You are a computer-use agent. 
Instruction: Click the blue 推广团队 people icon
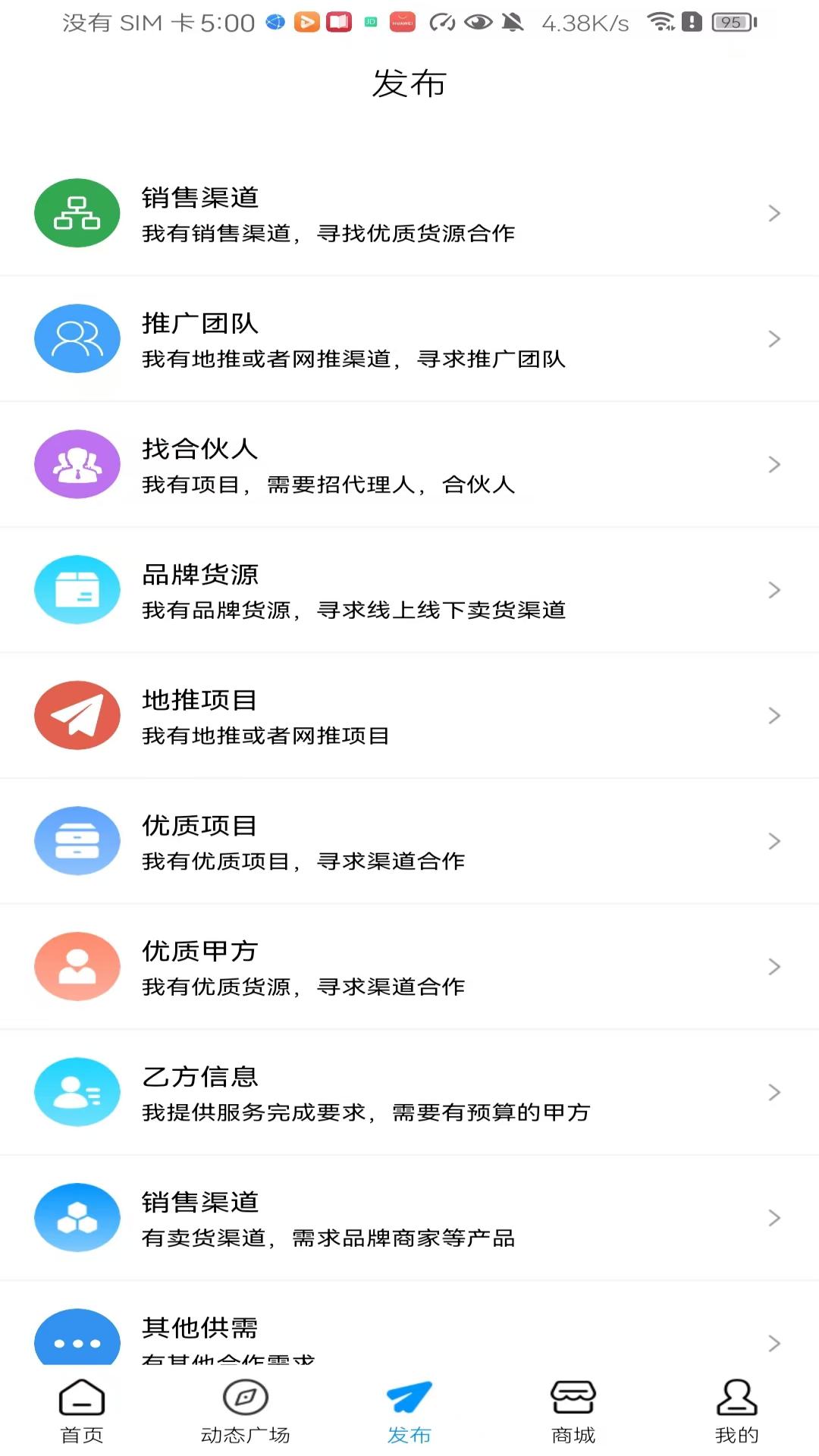pyautogui.click(x=77, y=339)
